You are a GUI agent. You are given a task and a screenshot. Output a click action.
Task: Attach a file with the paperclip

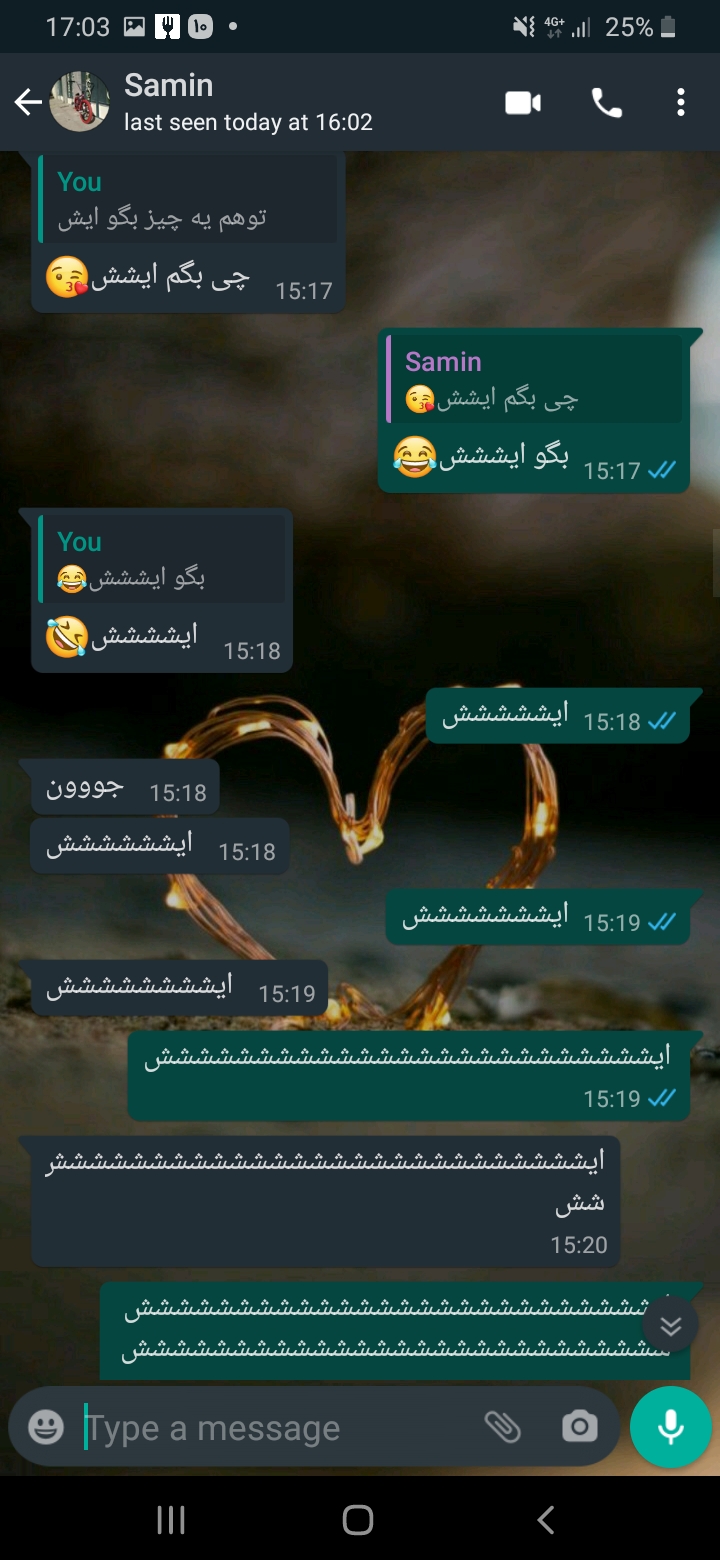(x=502, y=1427)
